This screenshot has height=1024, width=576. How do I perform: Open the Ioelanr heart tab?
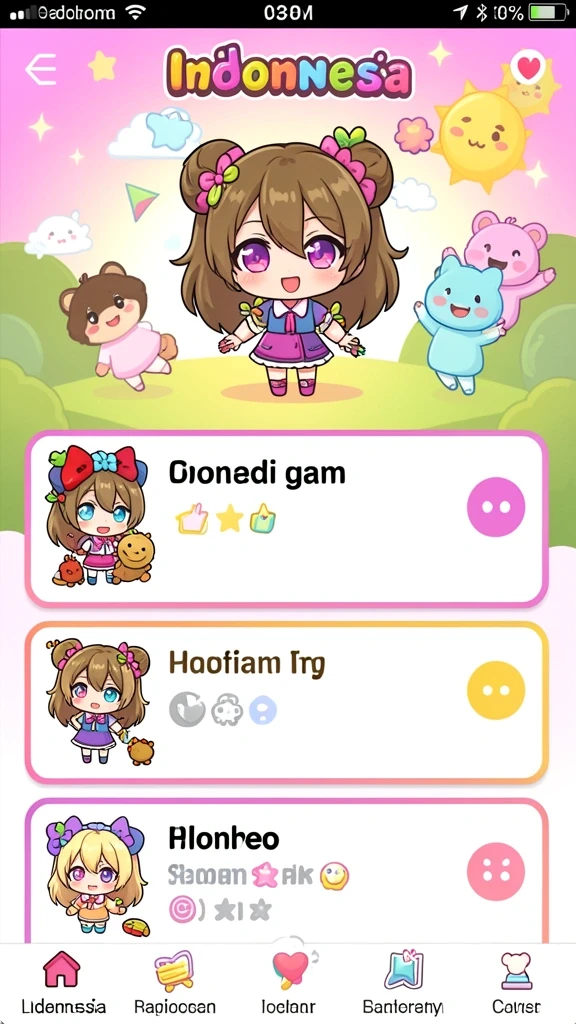(x=288, y=982)
